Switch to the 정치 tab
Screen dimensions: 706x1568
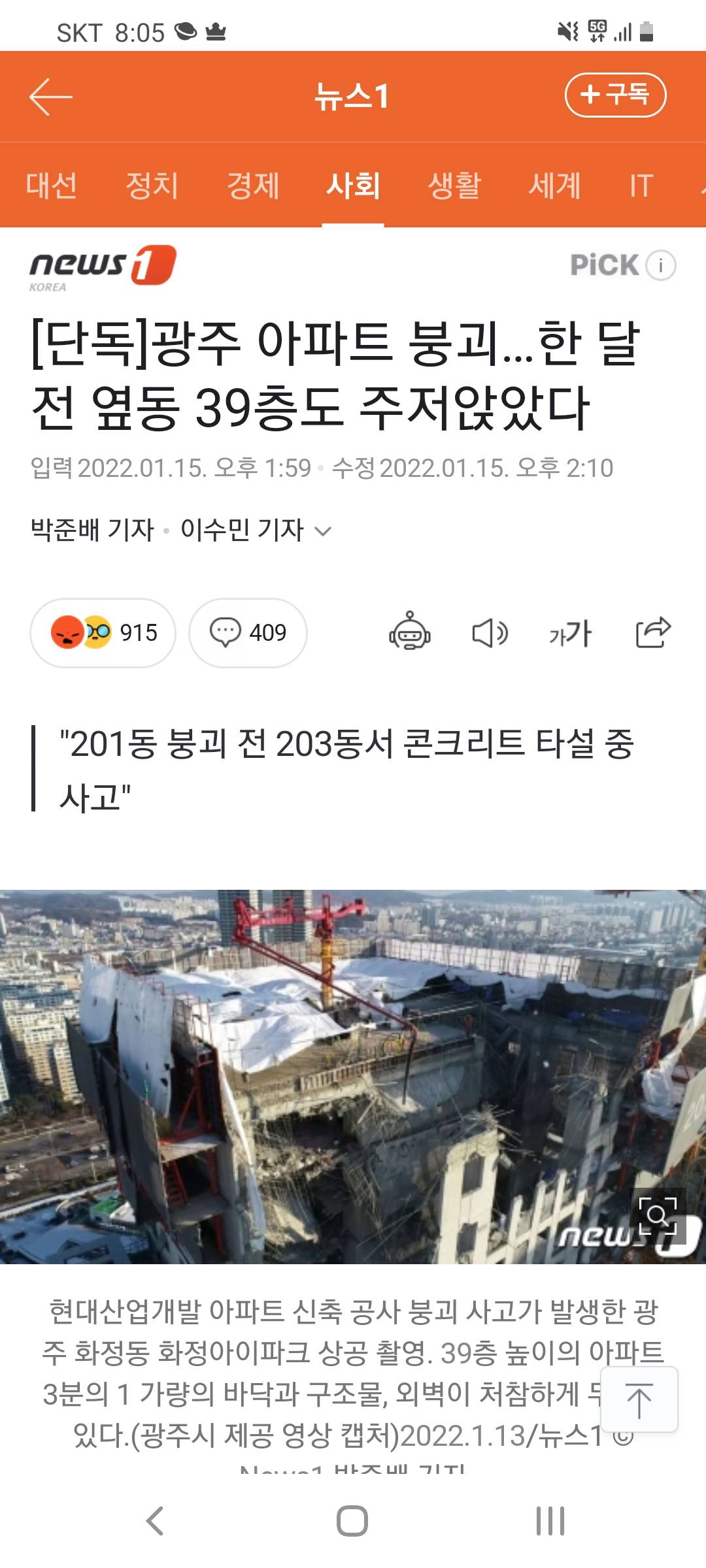(152, 186)
